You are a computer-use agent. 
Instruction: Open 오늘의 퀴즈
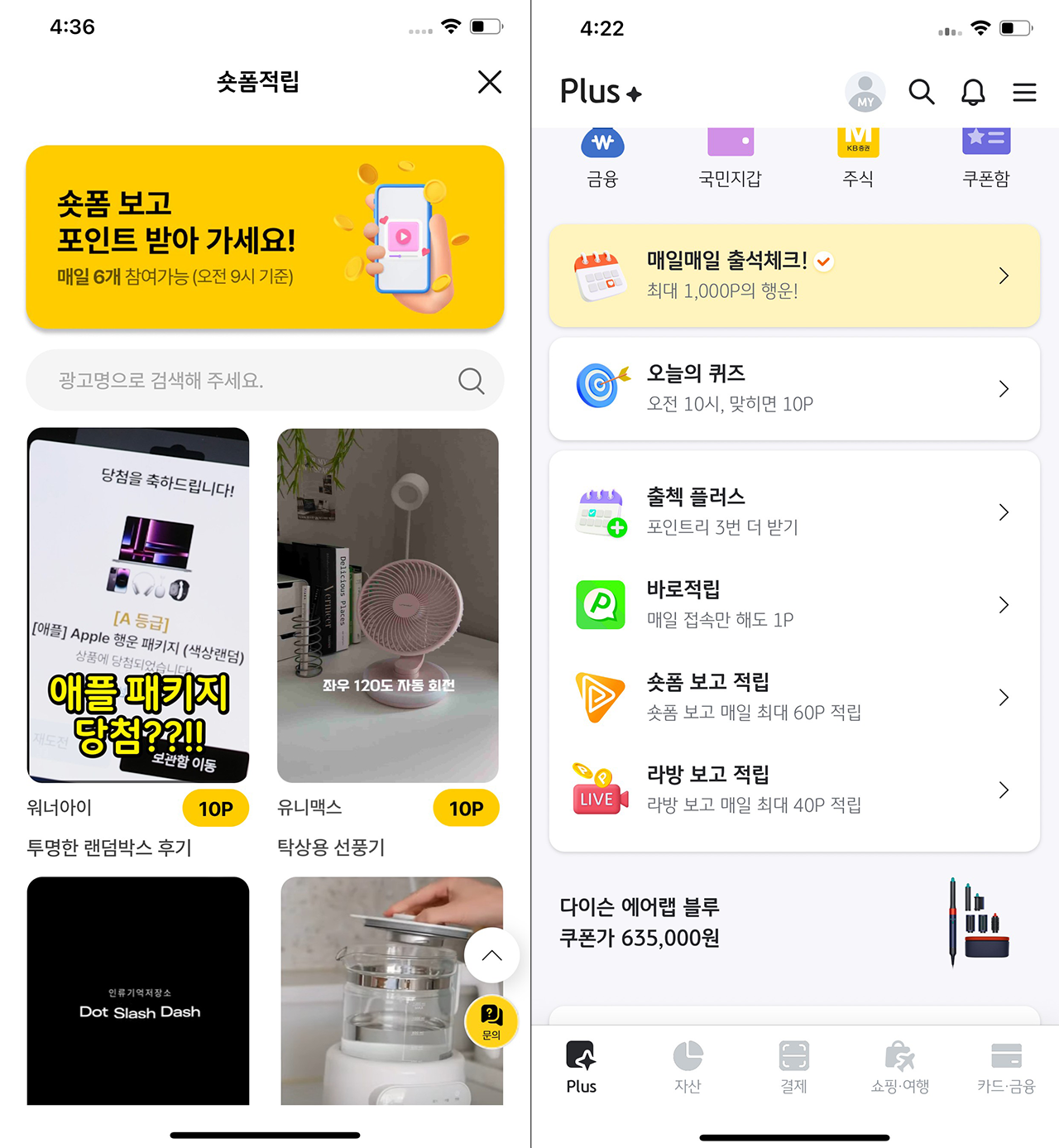794,388
